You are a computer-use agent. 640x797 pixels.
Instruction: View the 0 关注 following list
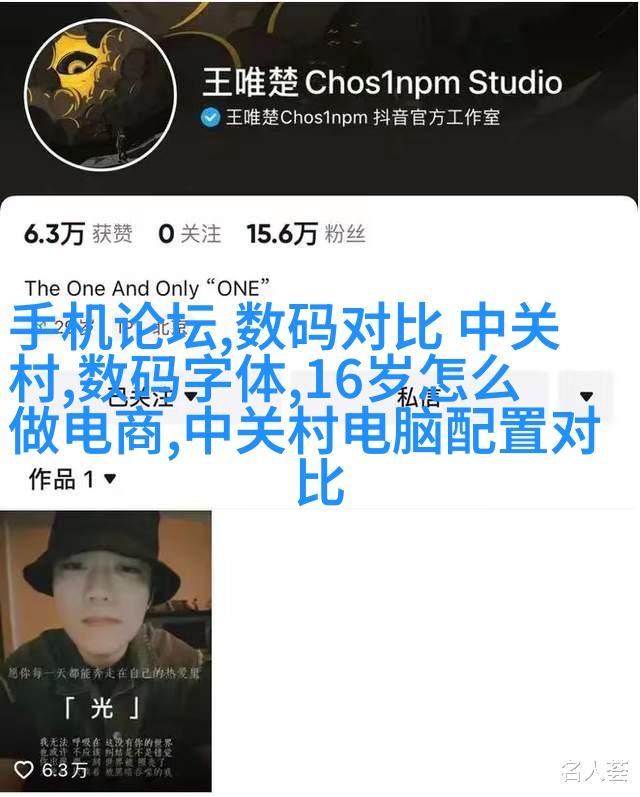click(x=189, y=234)
